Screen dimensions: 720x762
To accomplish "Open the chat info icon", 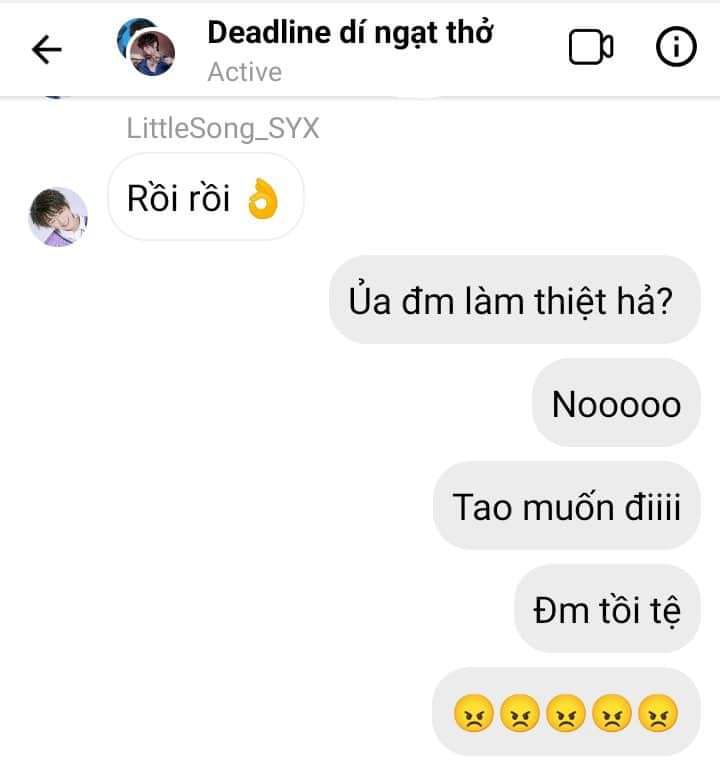I will pyautogui.click(x=676, y=47).
